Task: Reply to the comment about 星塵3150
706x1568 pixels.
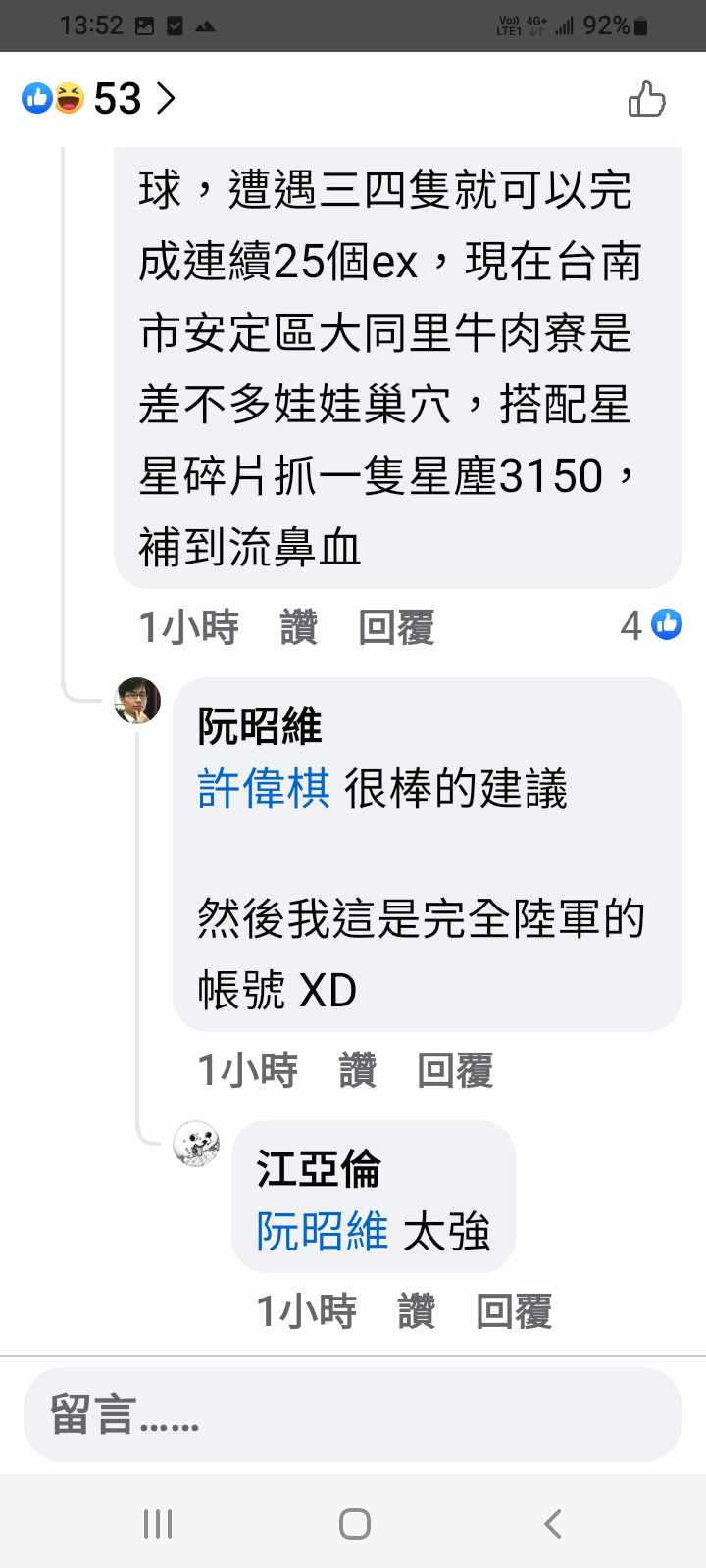Action: pyautogui.click(x=396, y=627)
